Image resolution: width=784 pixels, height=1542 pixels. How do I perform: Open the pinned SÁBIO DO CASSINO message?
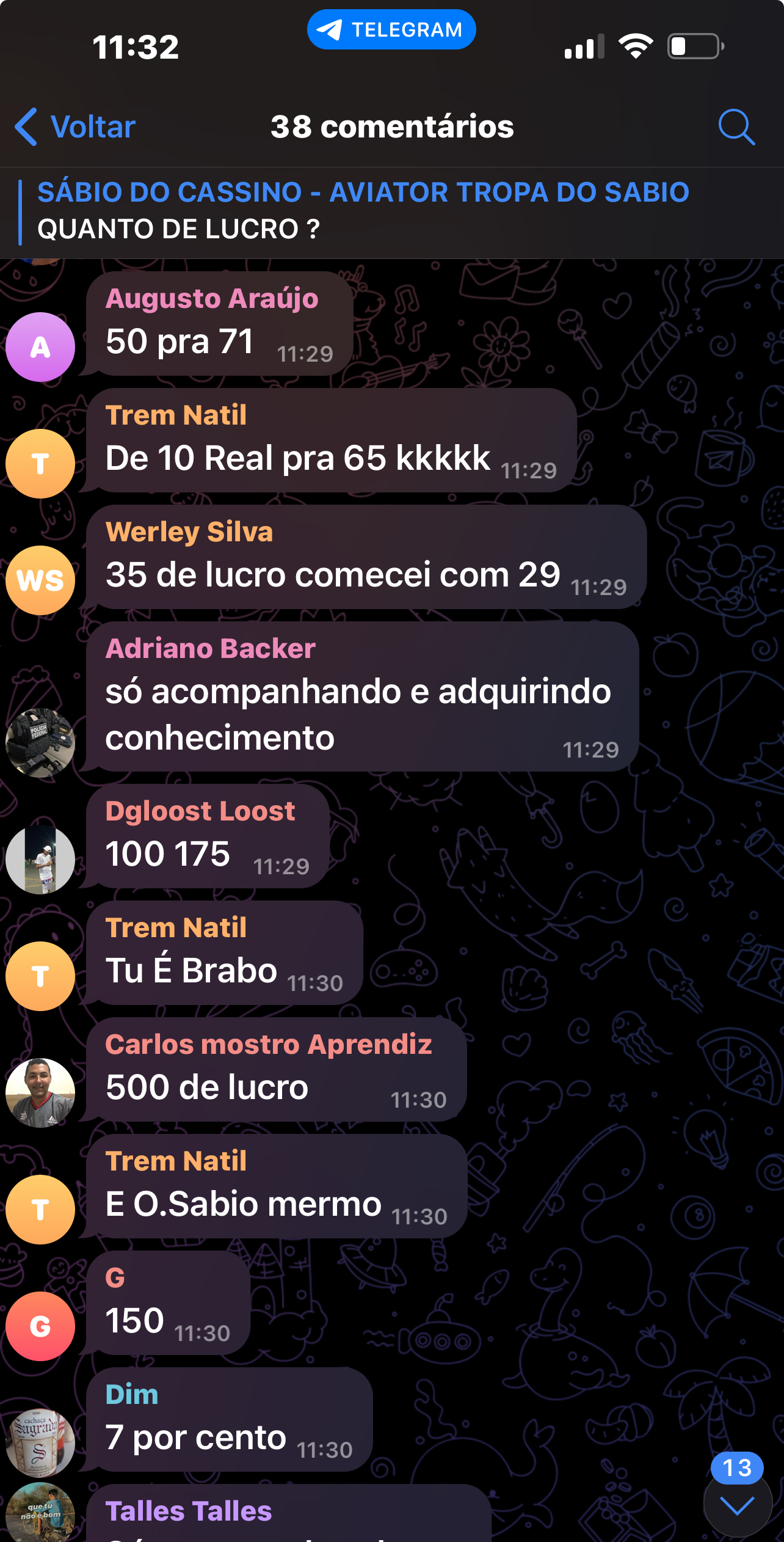363,211
